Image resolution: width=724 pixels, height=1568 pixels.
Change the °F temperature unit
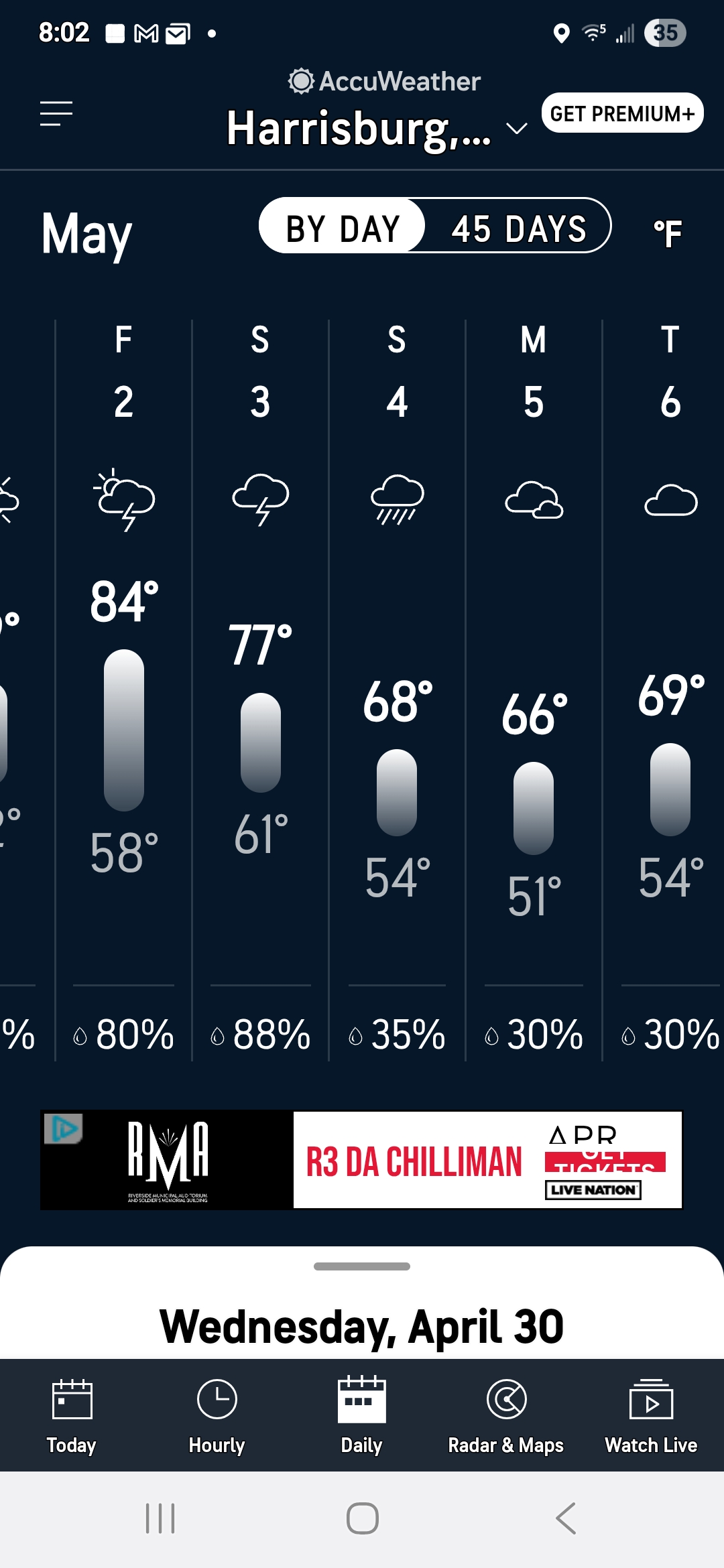[668, 233]
